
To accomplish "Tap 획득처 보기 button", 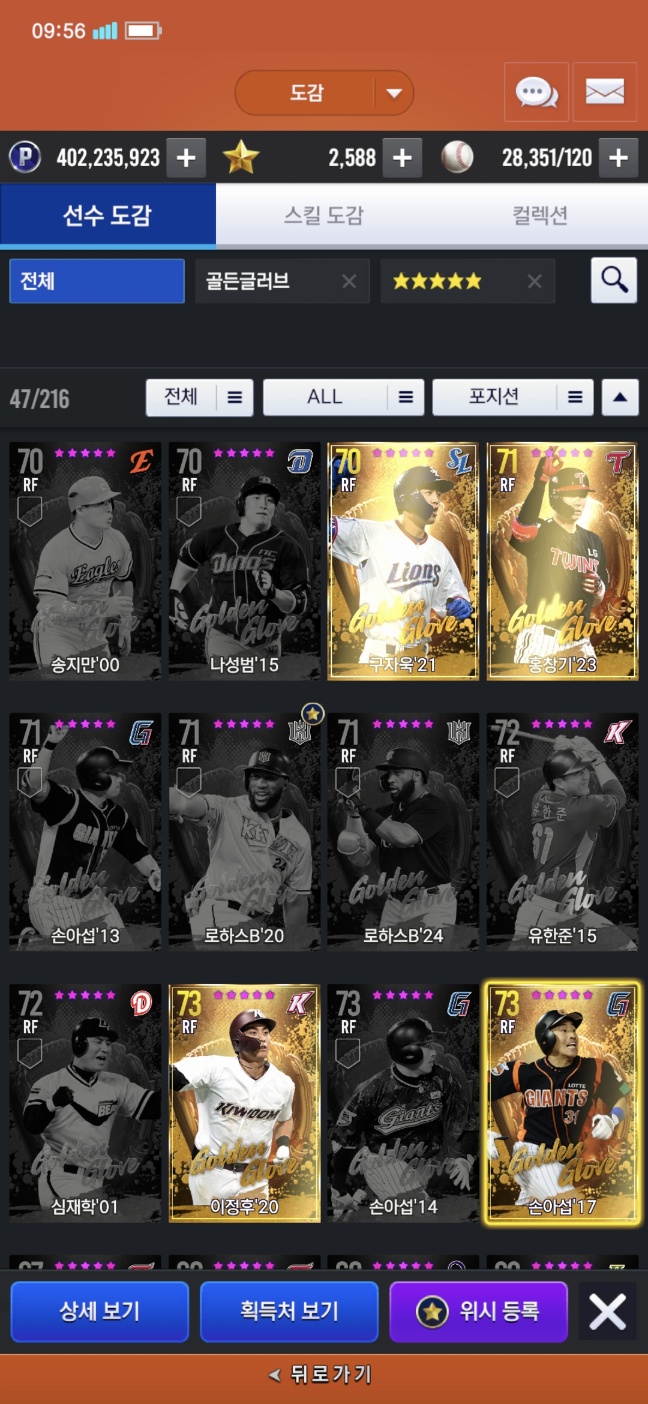I will pyautogui.click(x=289, y=1311).
